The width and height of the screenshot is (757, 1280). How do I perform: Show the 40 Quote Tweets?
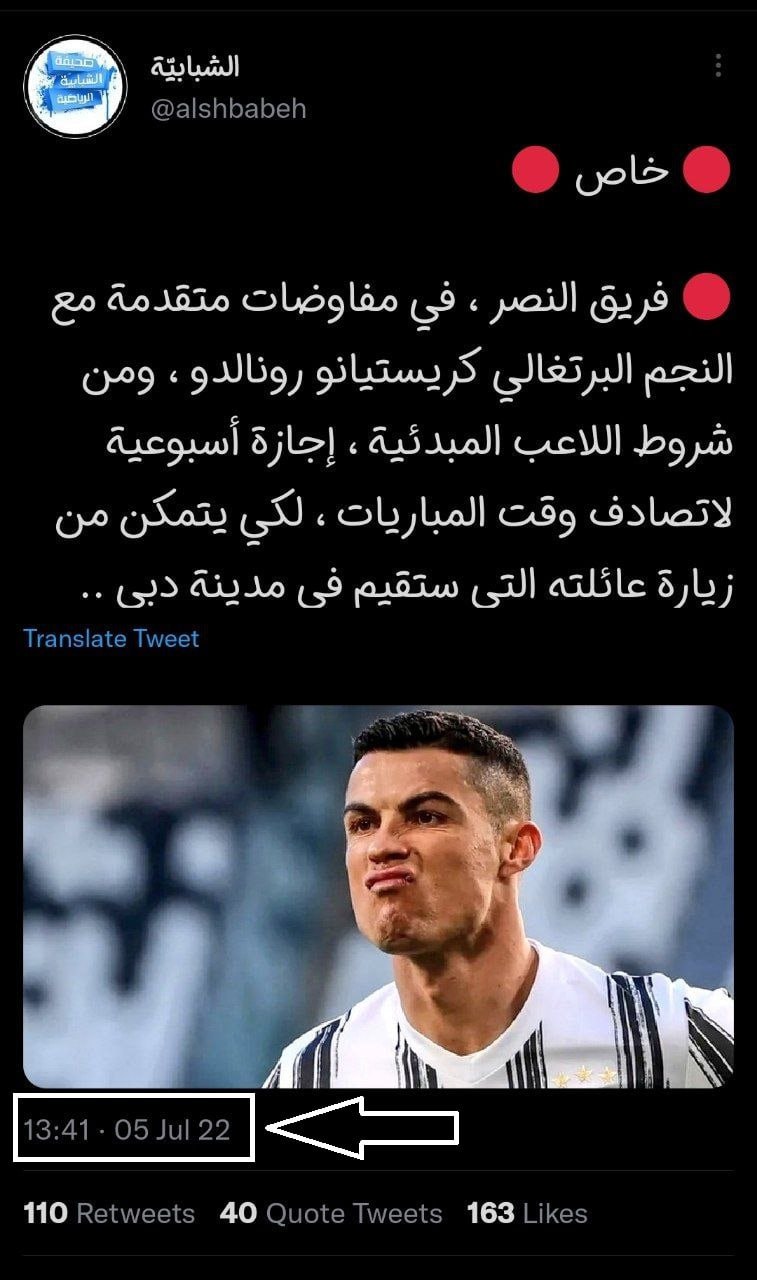tap(331, 1213)
